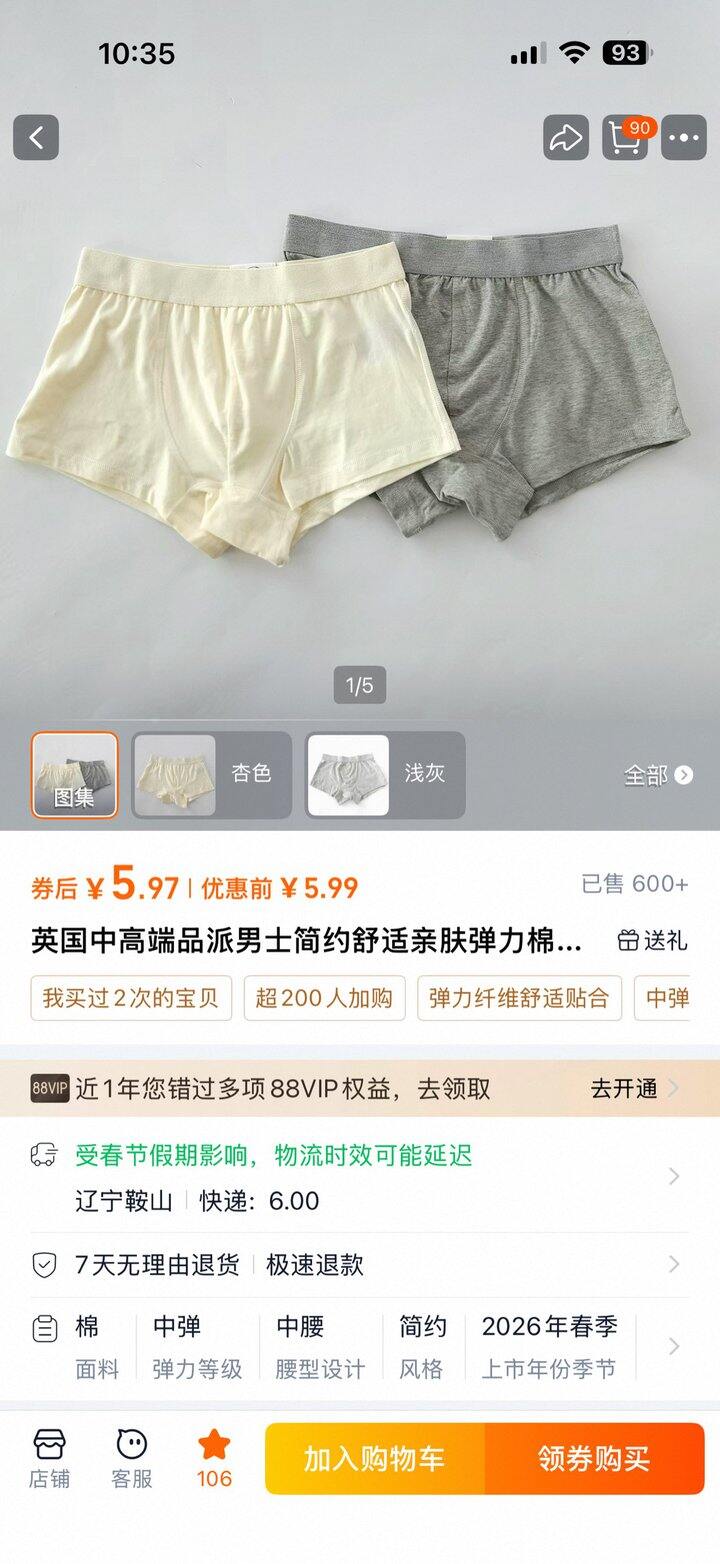Contact 客服 customer service
This screenshot has width=720, height=1564.
(x=131, y=1458)
